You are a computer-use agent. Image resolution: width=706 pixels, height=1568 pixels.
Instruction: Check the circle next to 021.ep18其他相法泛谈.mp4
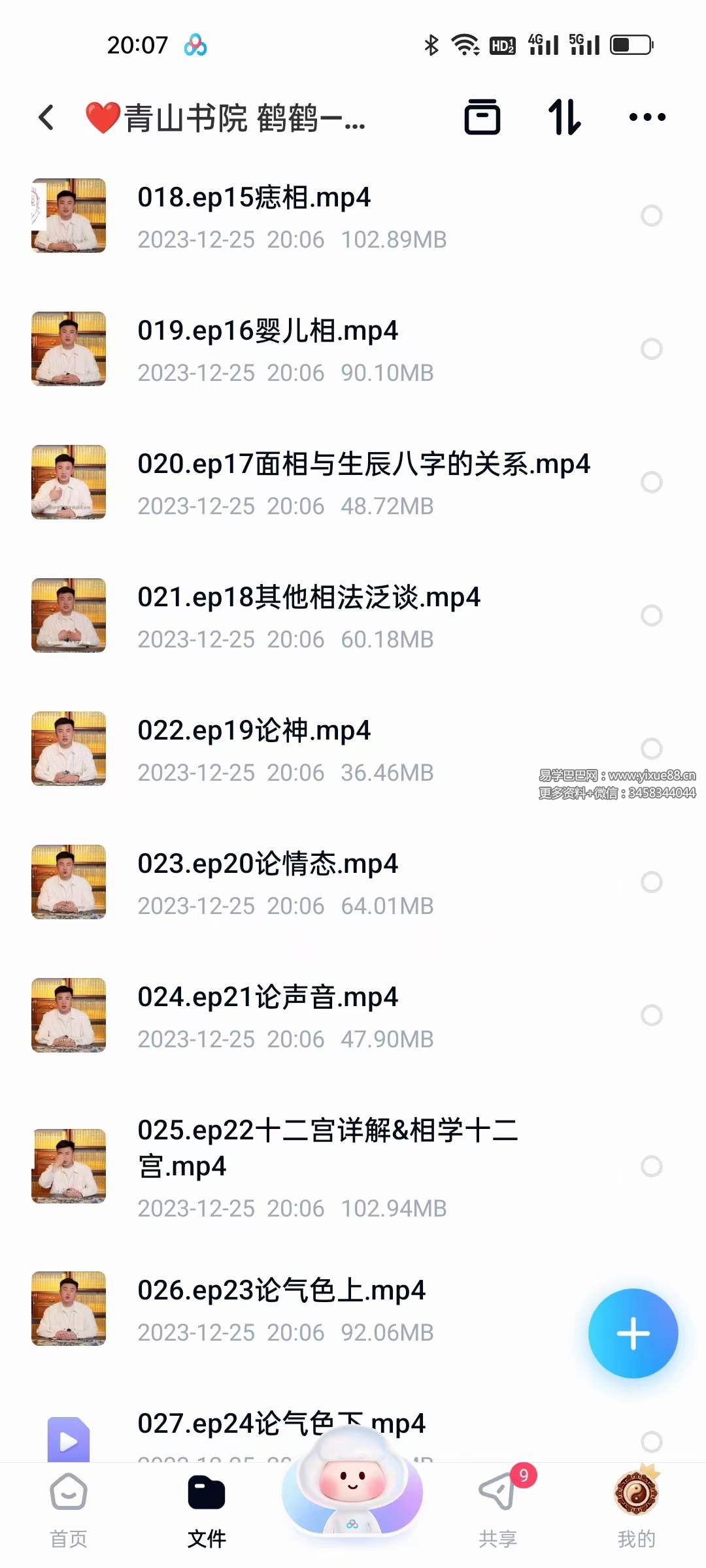click(652, 615)
